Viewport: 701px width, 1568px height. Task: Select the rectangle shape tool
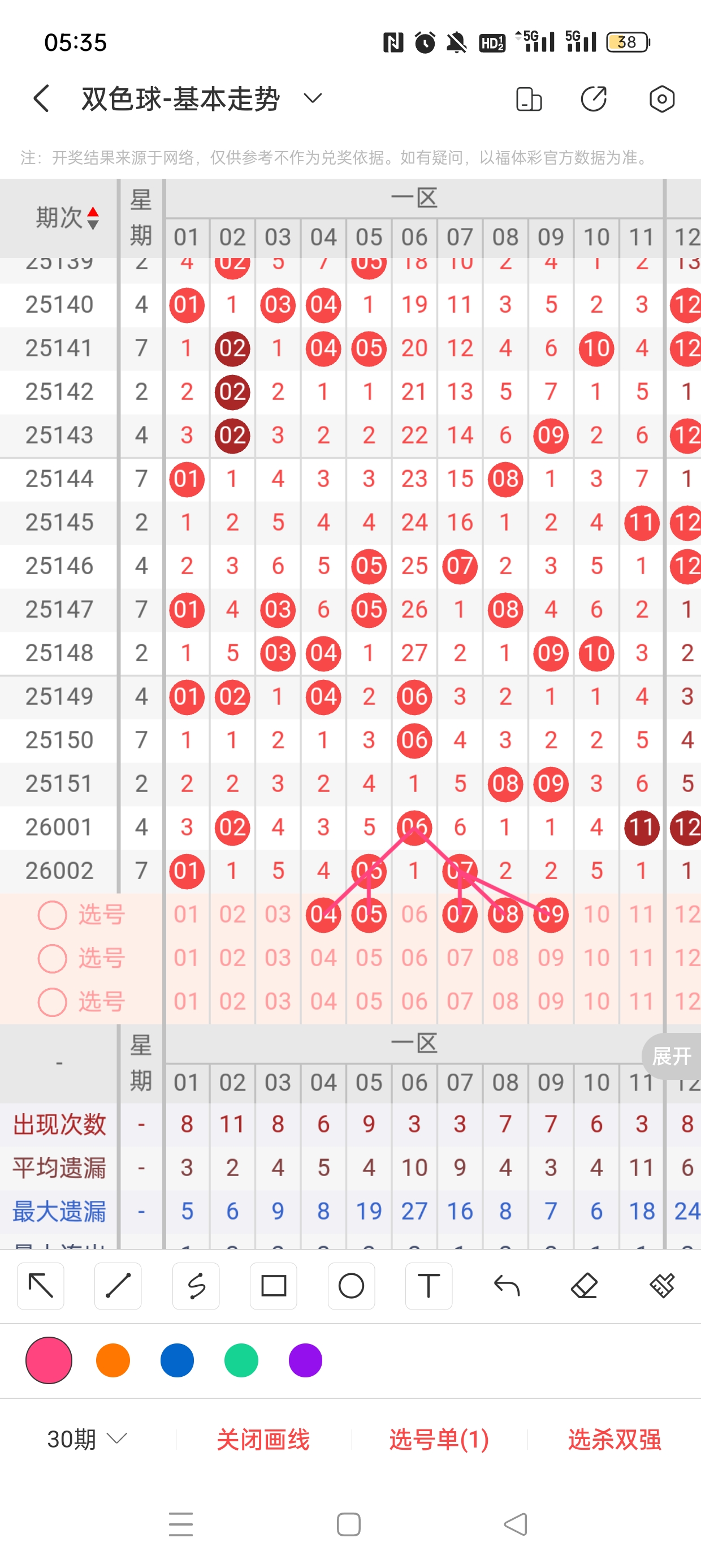273,1286
